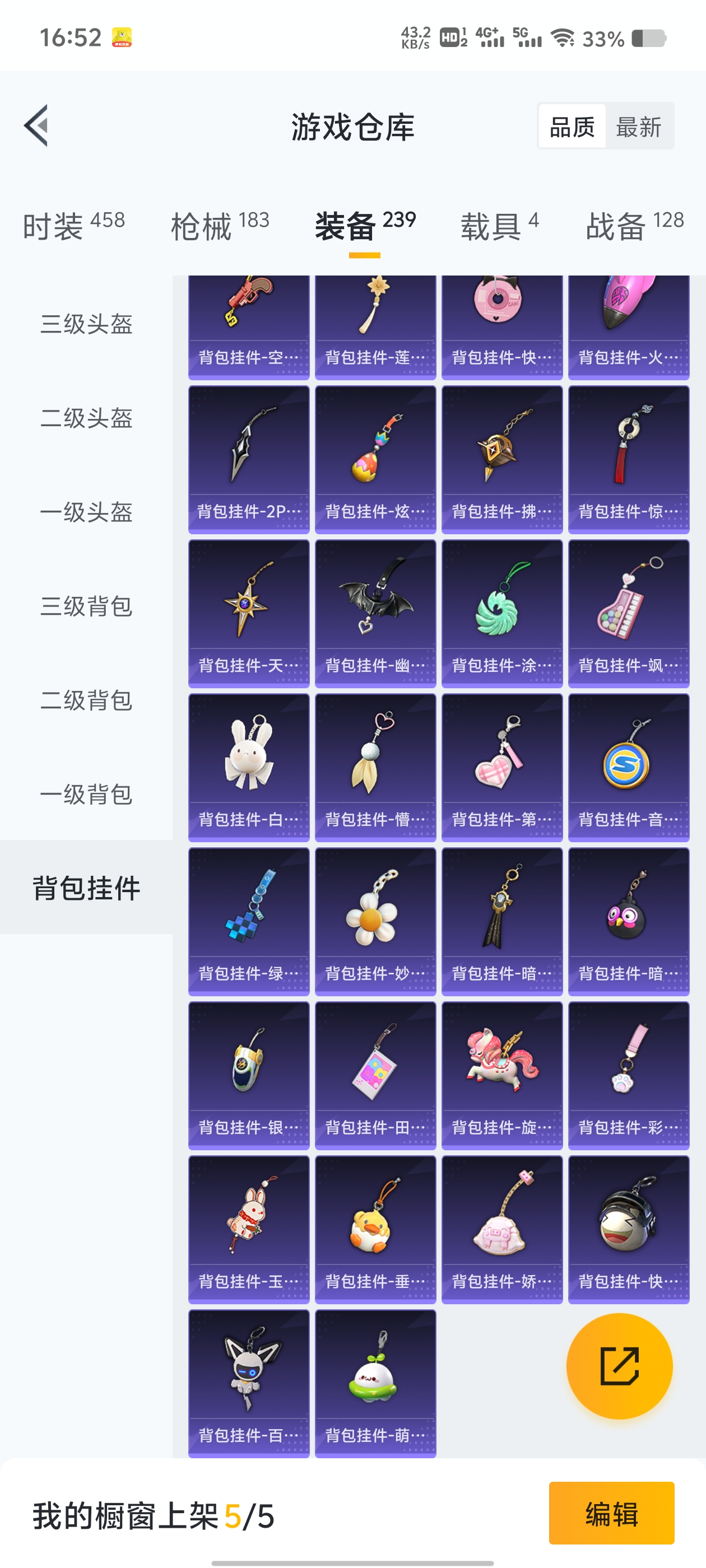Open the pink pony 背包挂件-旋 item

tap(501, 1075)
